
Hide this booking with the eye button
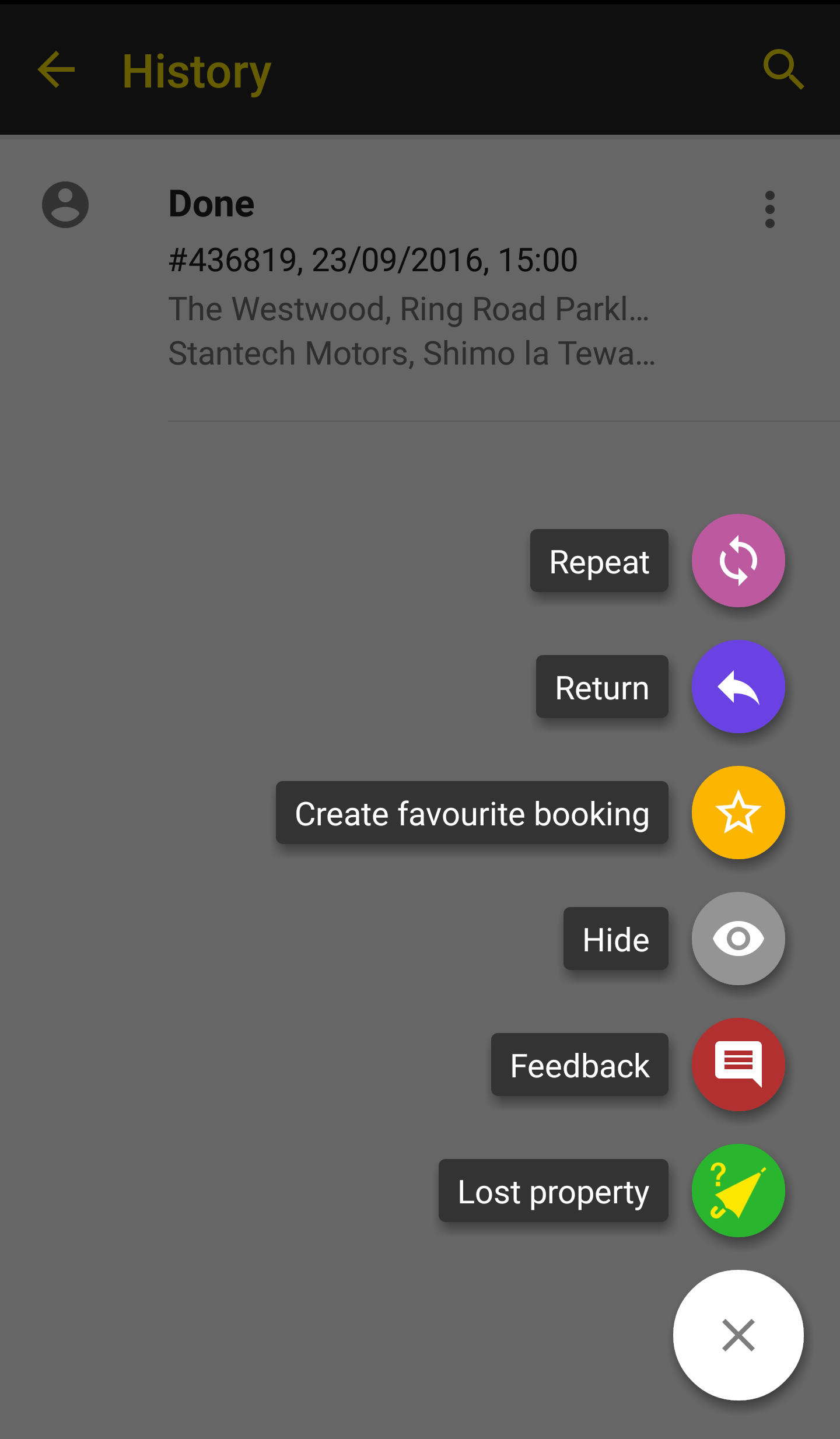(738, 939)
